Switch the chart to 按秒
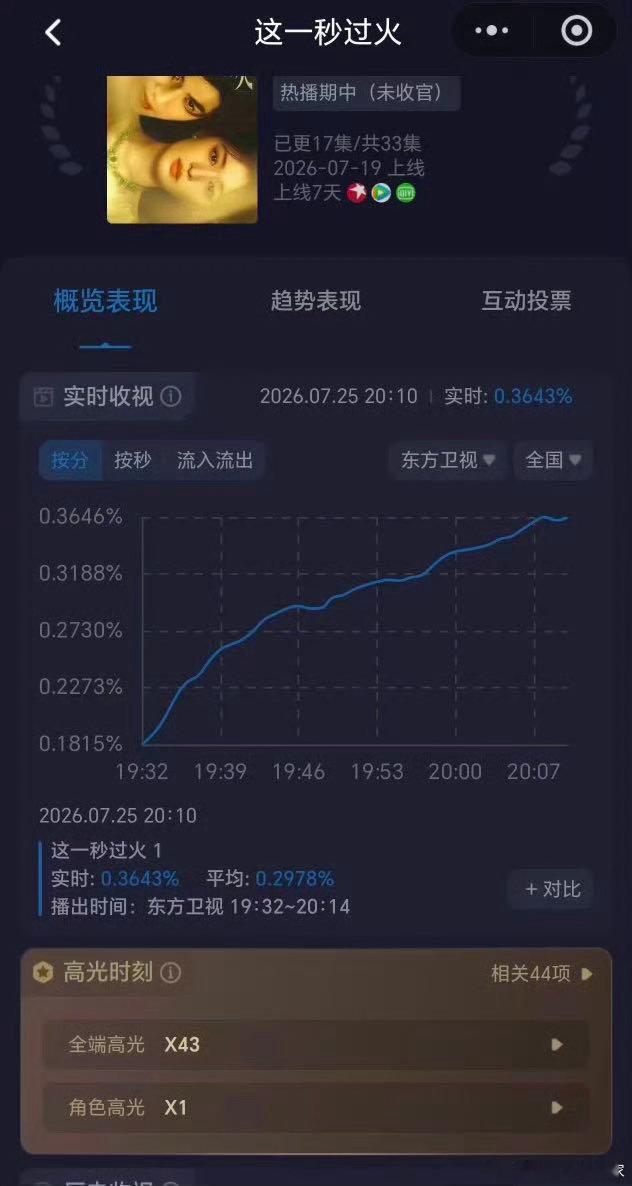Screen dimensions: 632x1186 [133, 461]
